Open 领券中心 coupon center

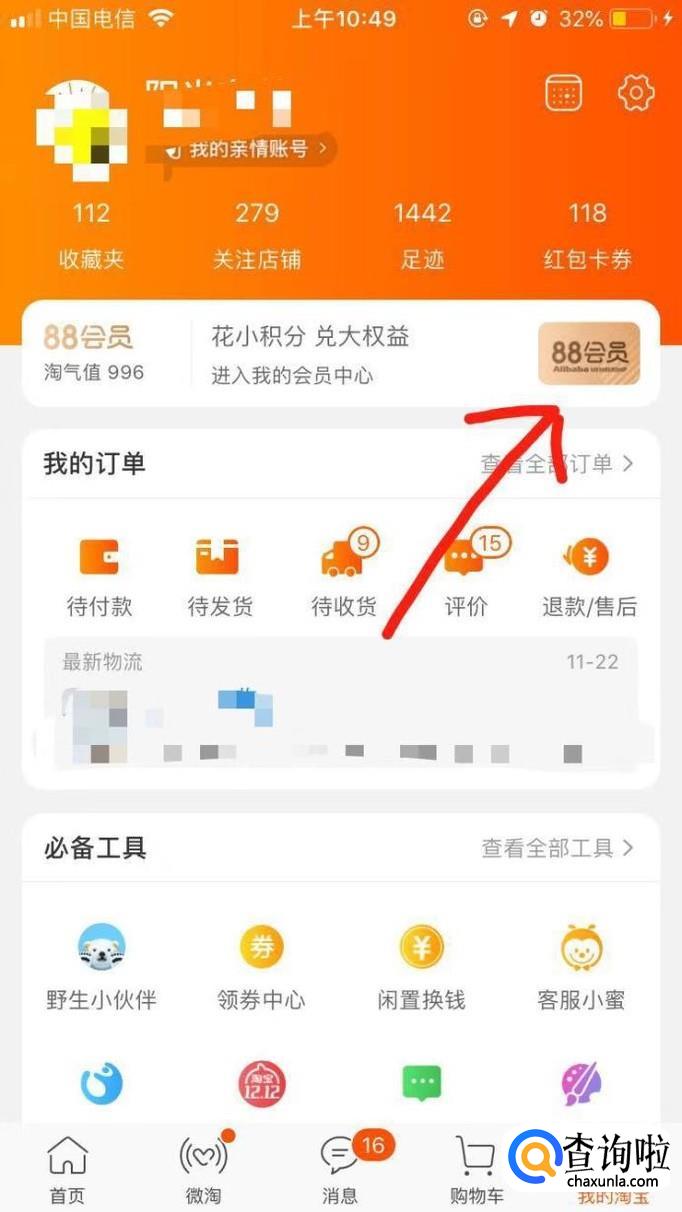click(x=261, y=968)
